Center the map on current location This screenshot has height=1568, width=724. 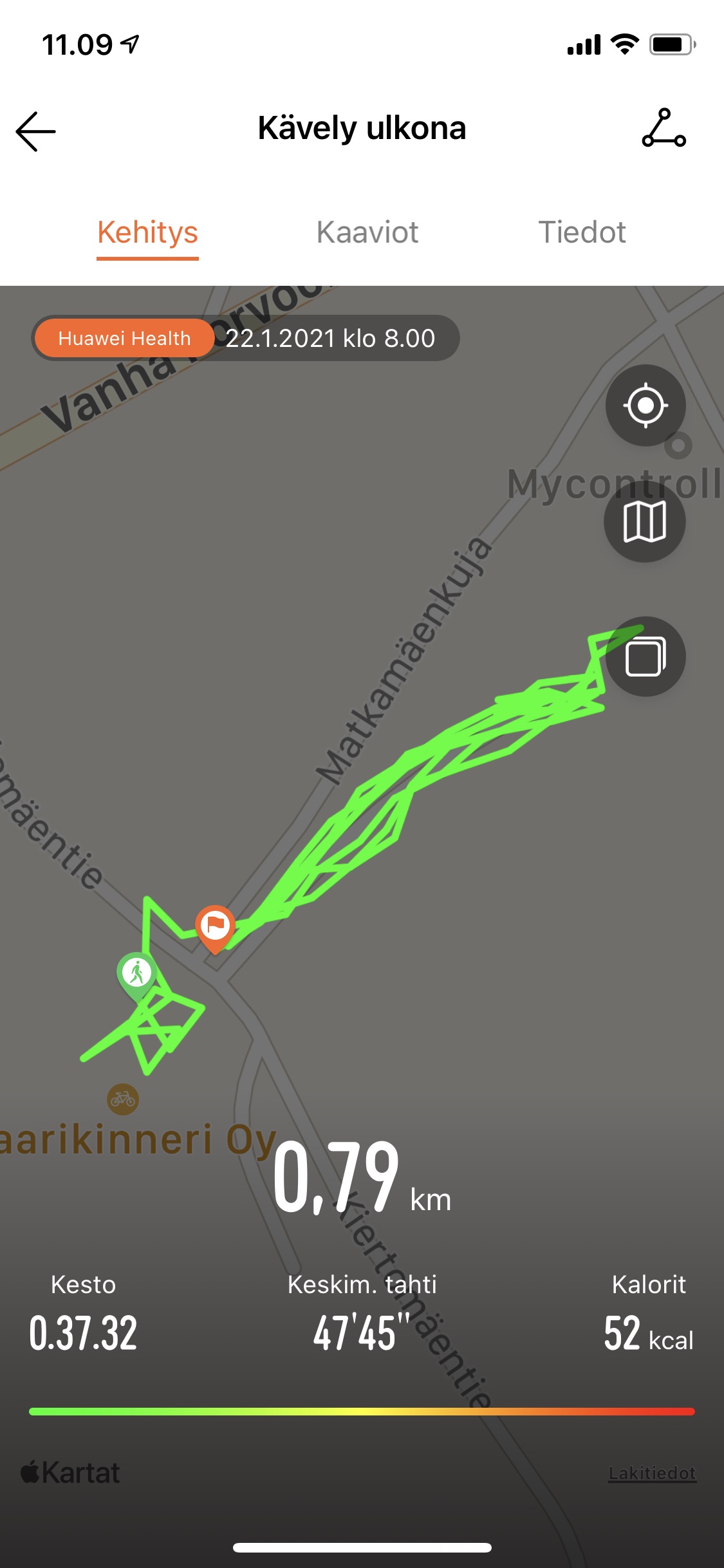tap(645, 406)
